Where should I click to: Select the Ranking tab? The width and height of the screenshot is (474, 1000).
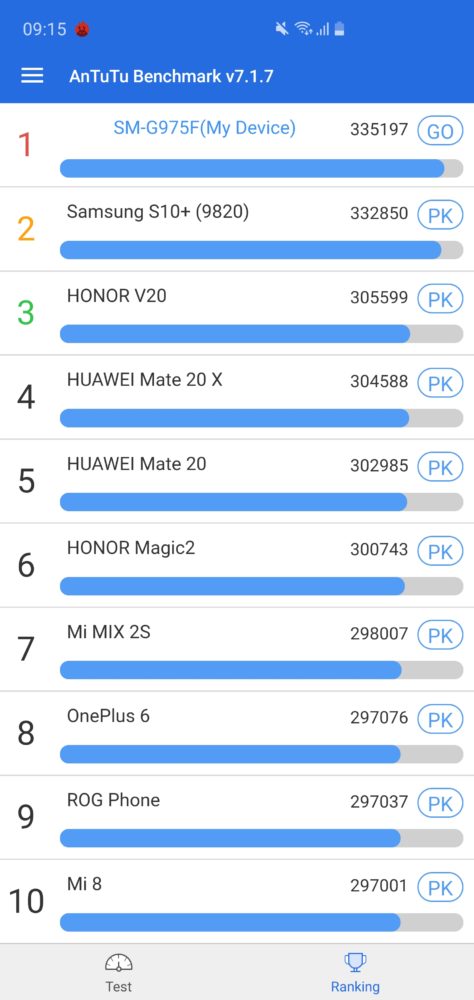pos(355,972)
